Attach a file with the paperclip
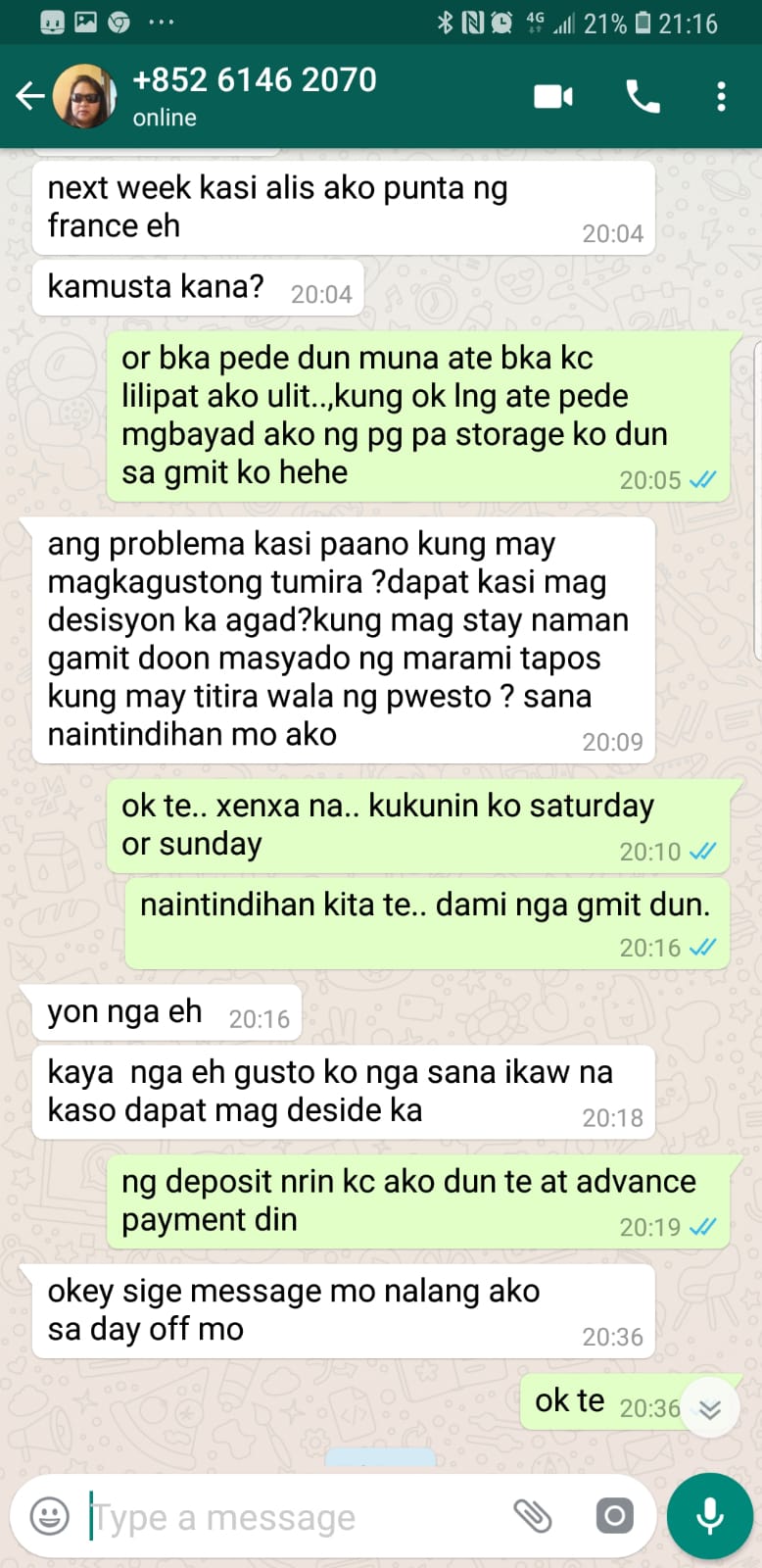Screen dimensions: 762x1568 point(533,1516)
